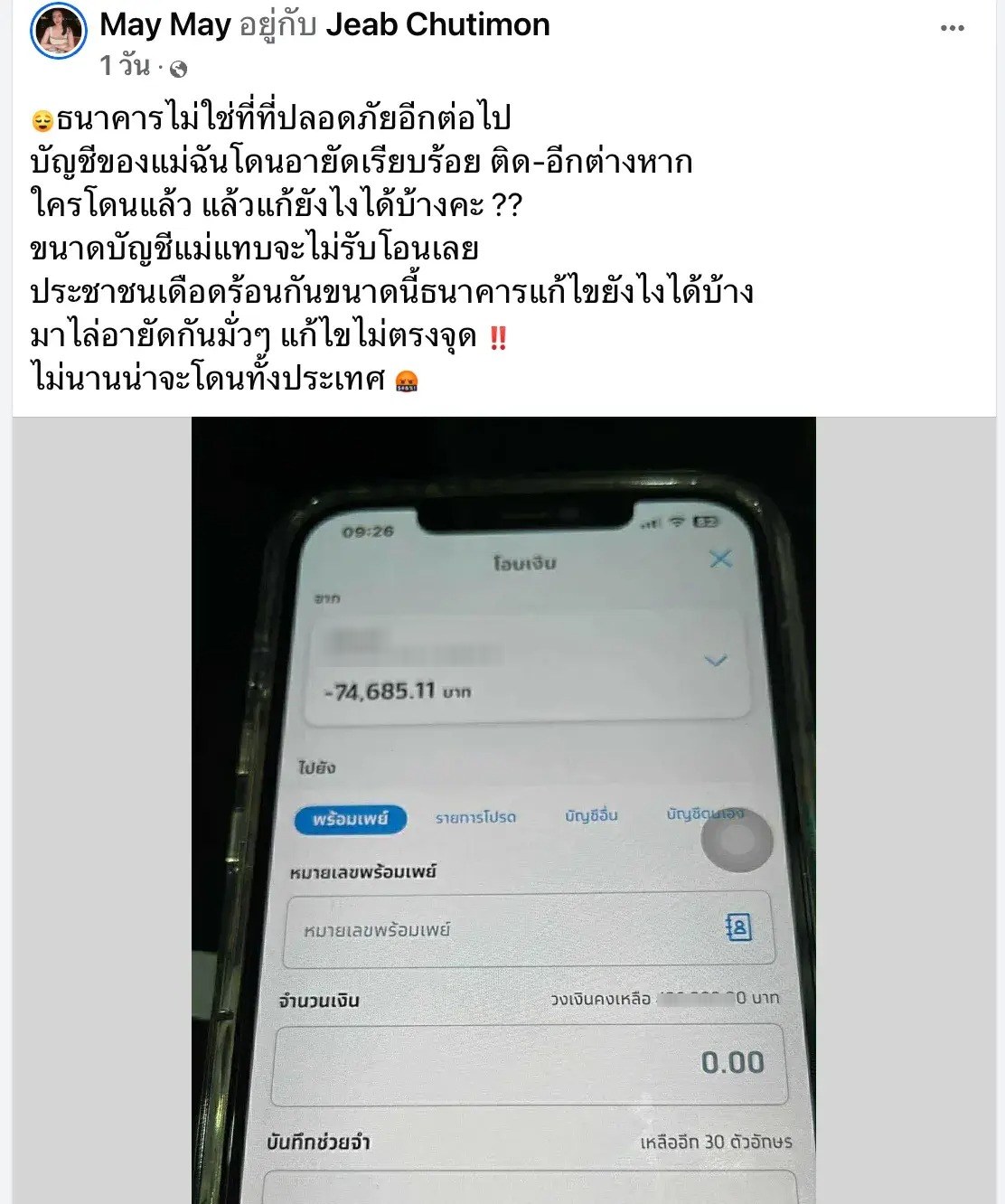Open May May's profile name link

[x=164, y=24]
